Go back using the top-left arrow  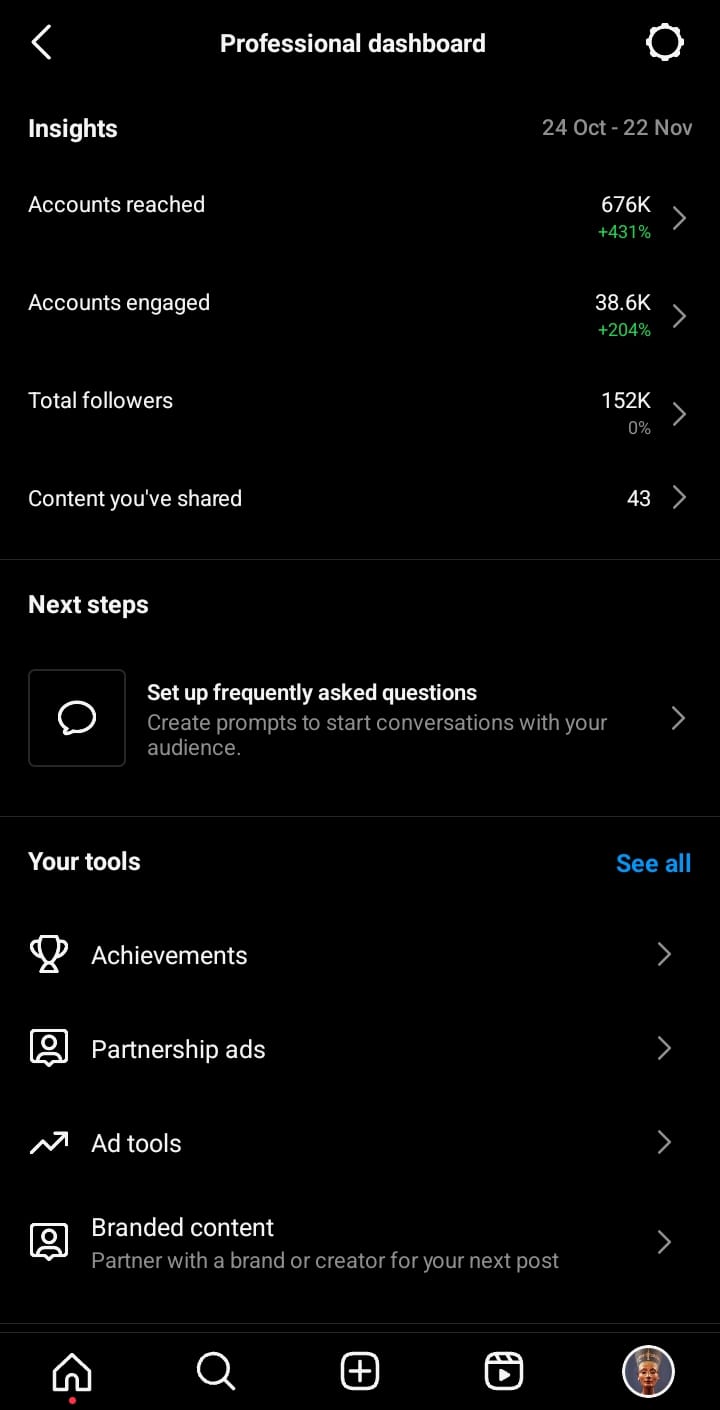tap(41, 43)
